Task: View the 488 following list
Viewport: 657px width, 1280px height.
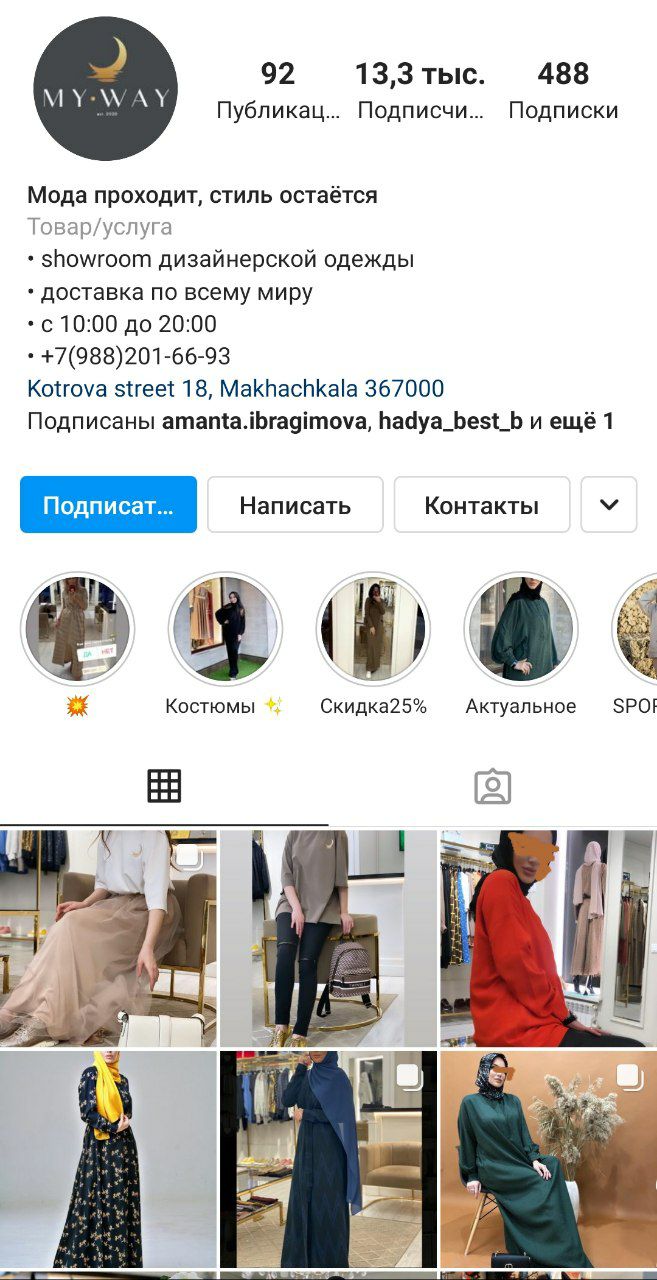Action: tap(563, 89)
